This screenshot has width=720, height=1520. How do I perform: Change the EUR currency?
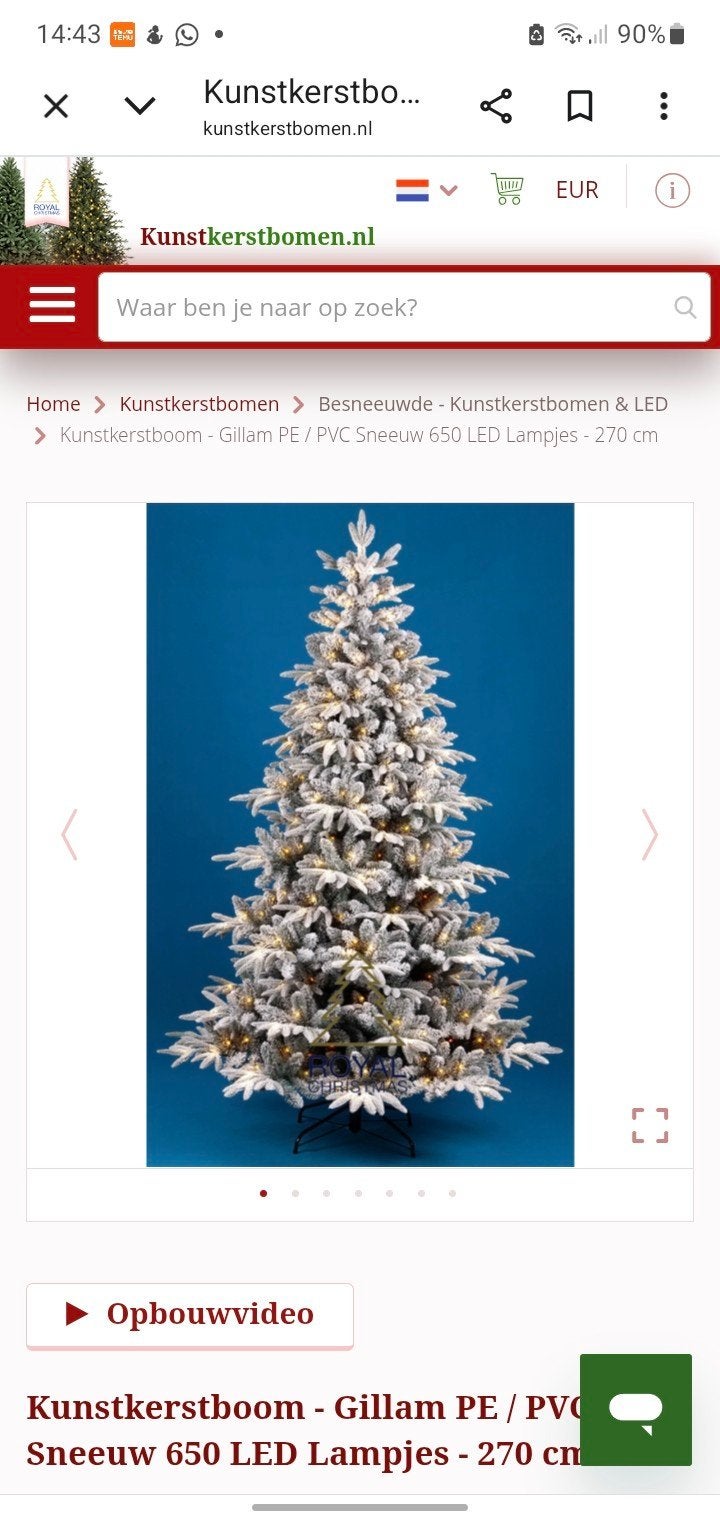point(577,190)
